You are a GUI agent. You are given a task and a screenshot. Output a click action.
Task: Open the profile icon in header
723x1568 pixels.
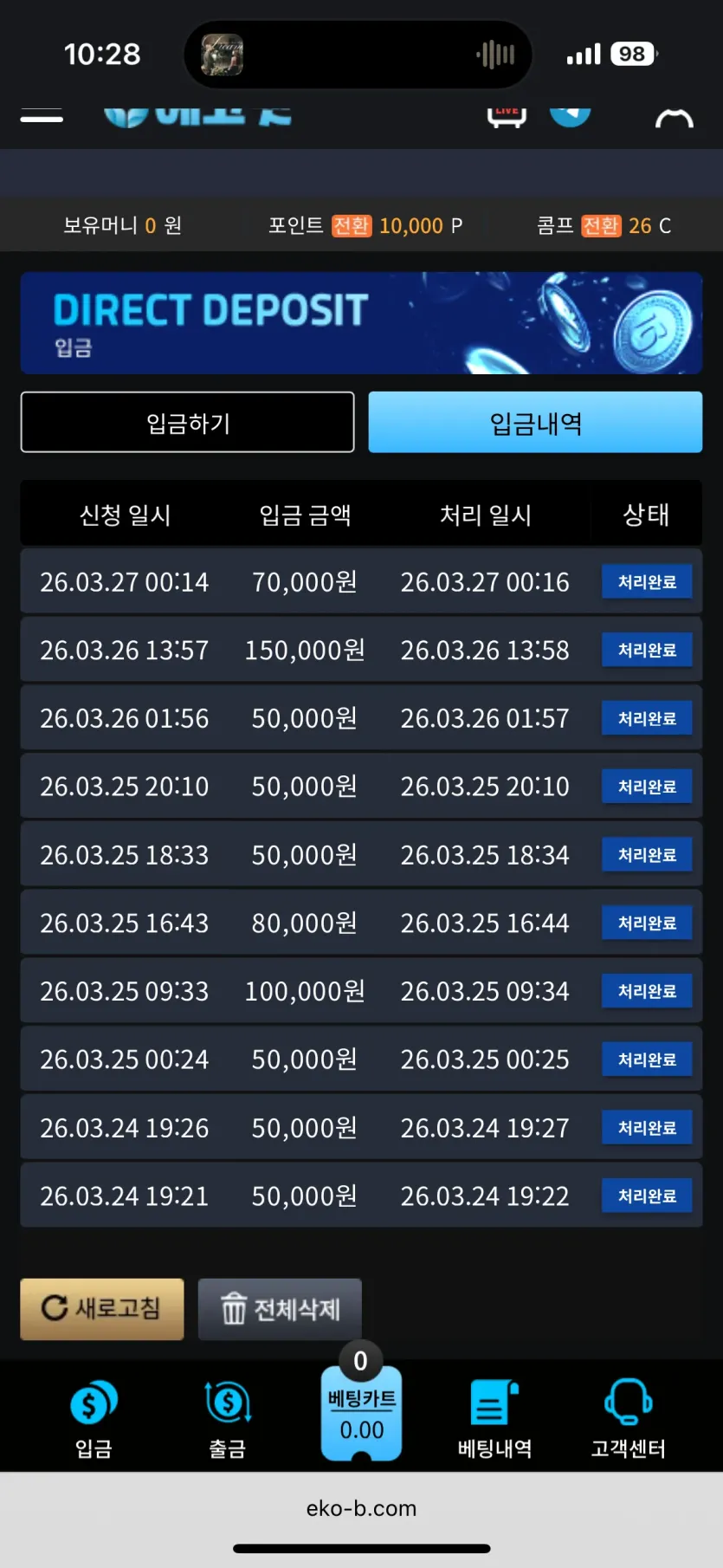tap(674, 117)
